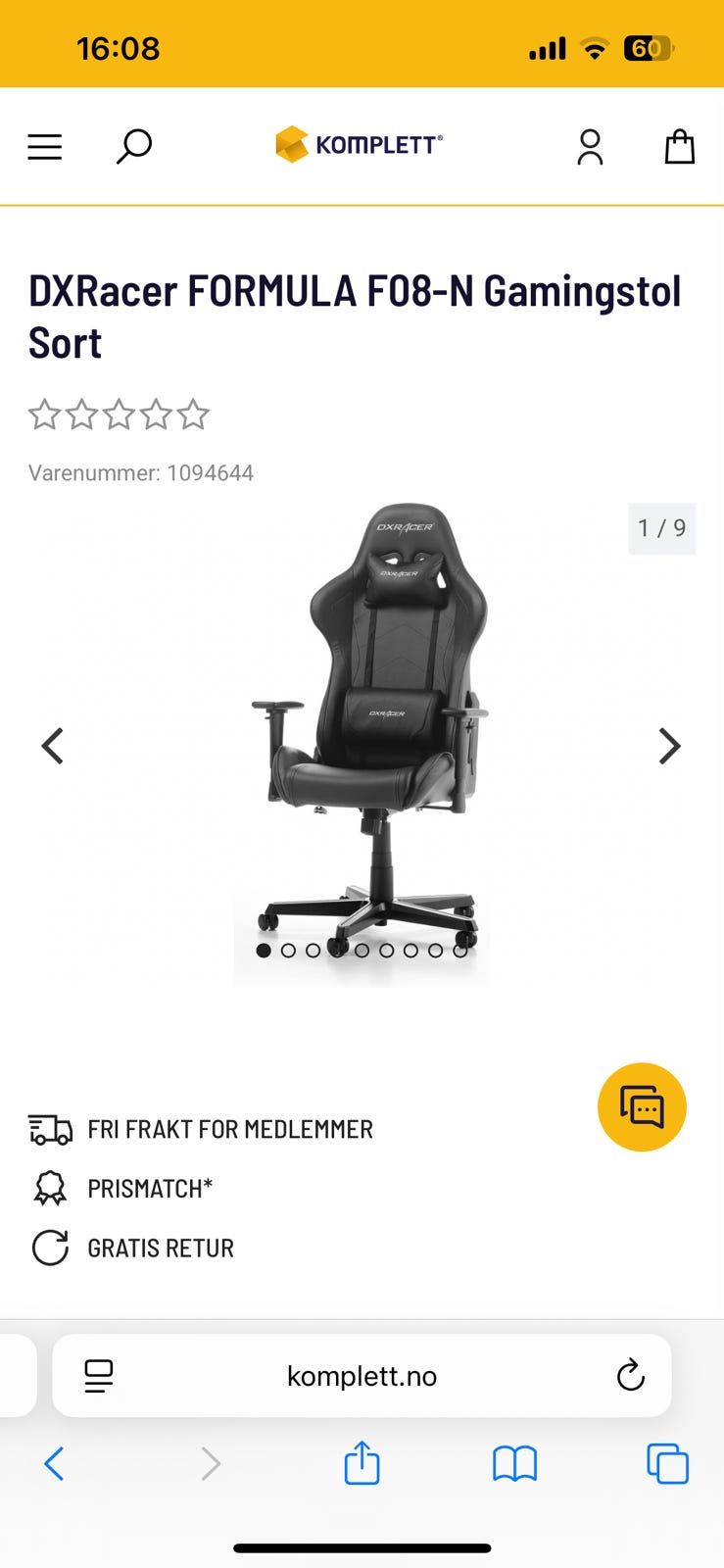724x1568 pixels.
Task: Open Safari bookmarks
Action: tap(514, 1464)
